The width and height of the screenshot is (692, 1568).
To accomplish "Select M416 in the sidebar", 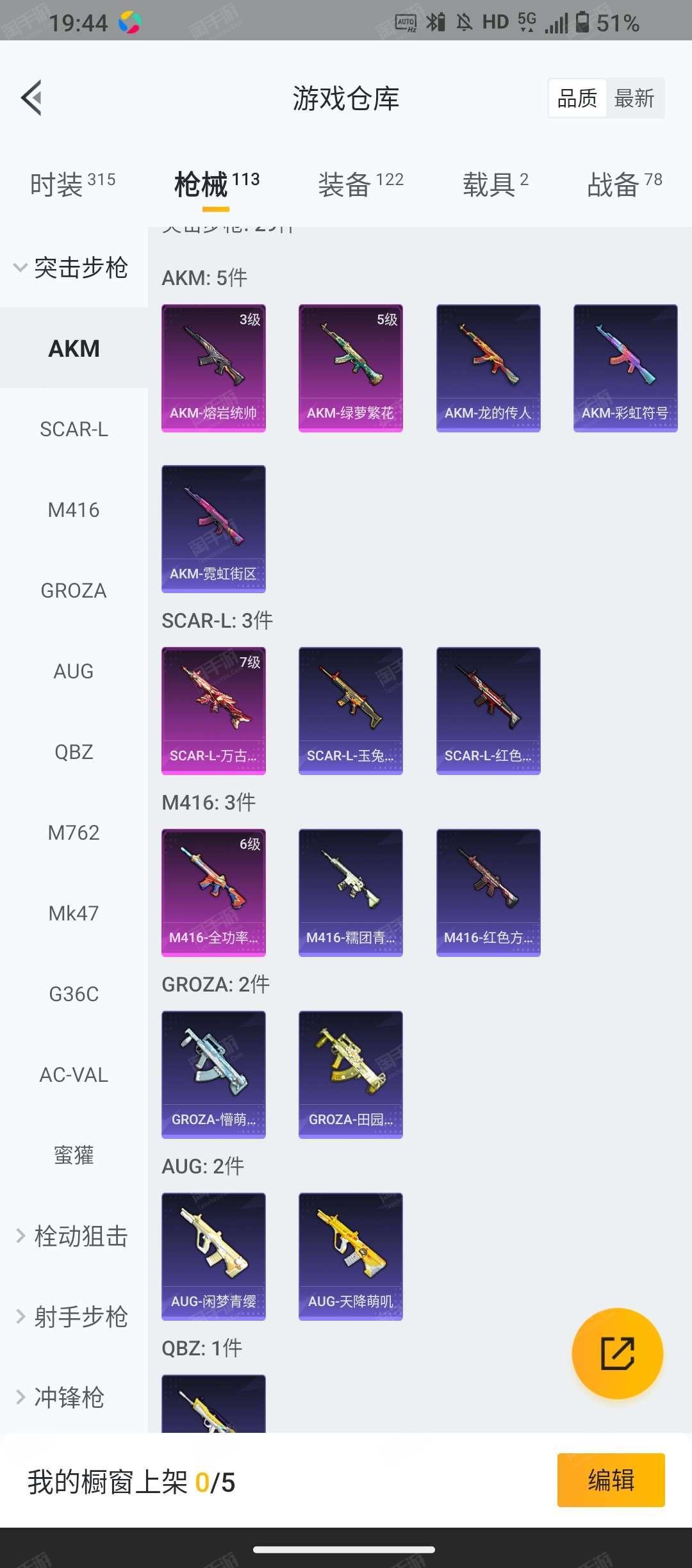I will tap(74, 510).
